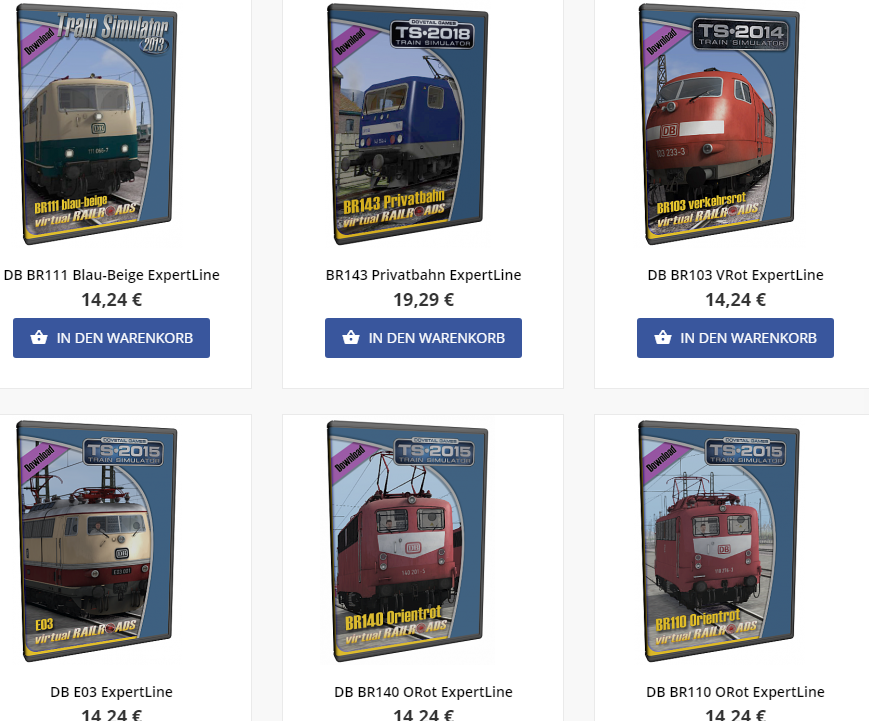Add BR143 Privatbahn ExpertLine to cart
The width and height of the screenshot is (869, 721).
pos(423,338)
